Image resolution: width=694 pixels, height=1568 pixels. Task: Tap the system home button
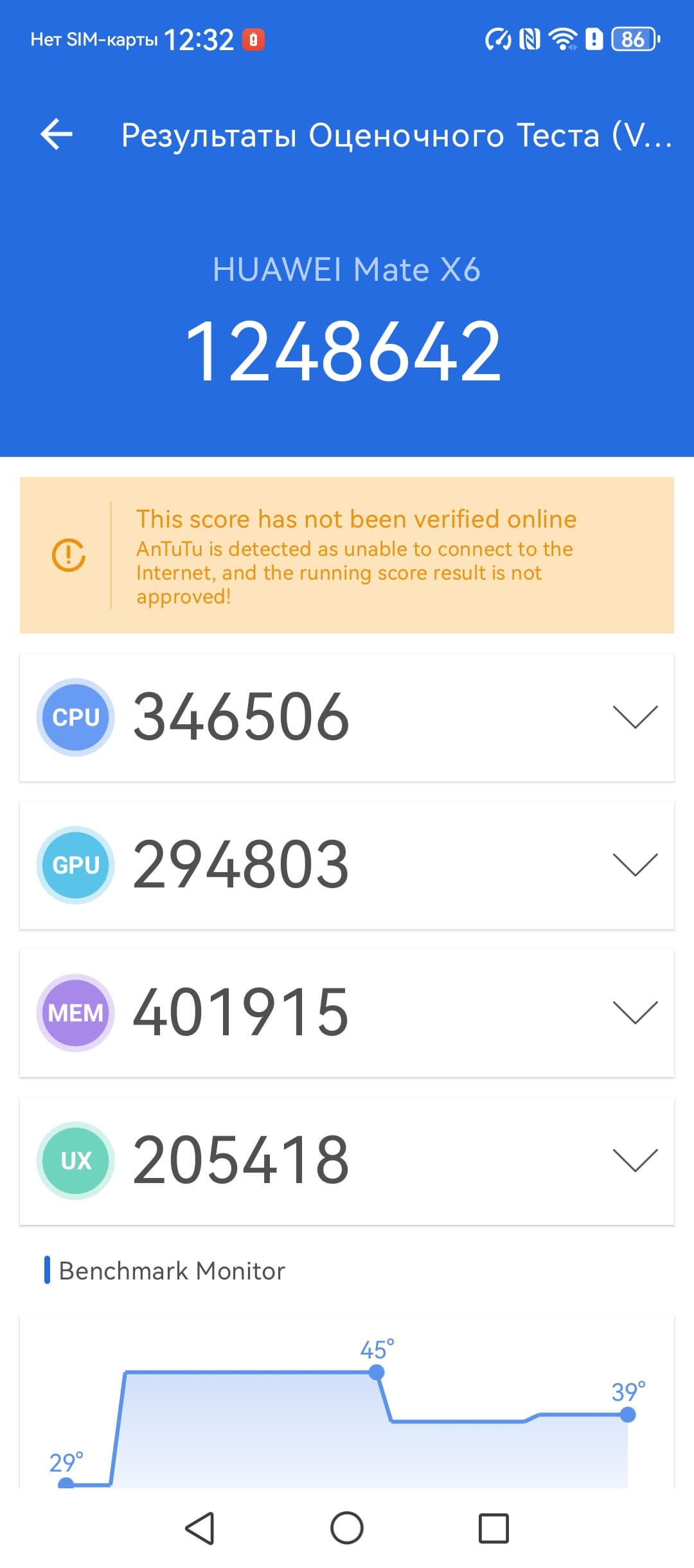[347, 1528]
